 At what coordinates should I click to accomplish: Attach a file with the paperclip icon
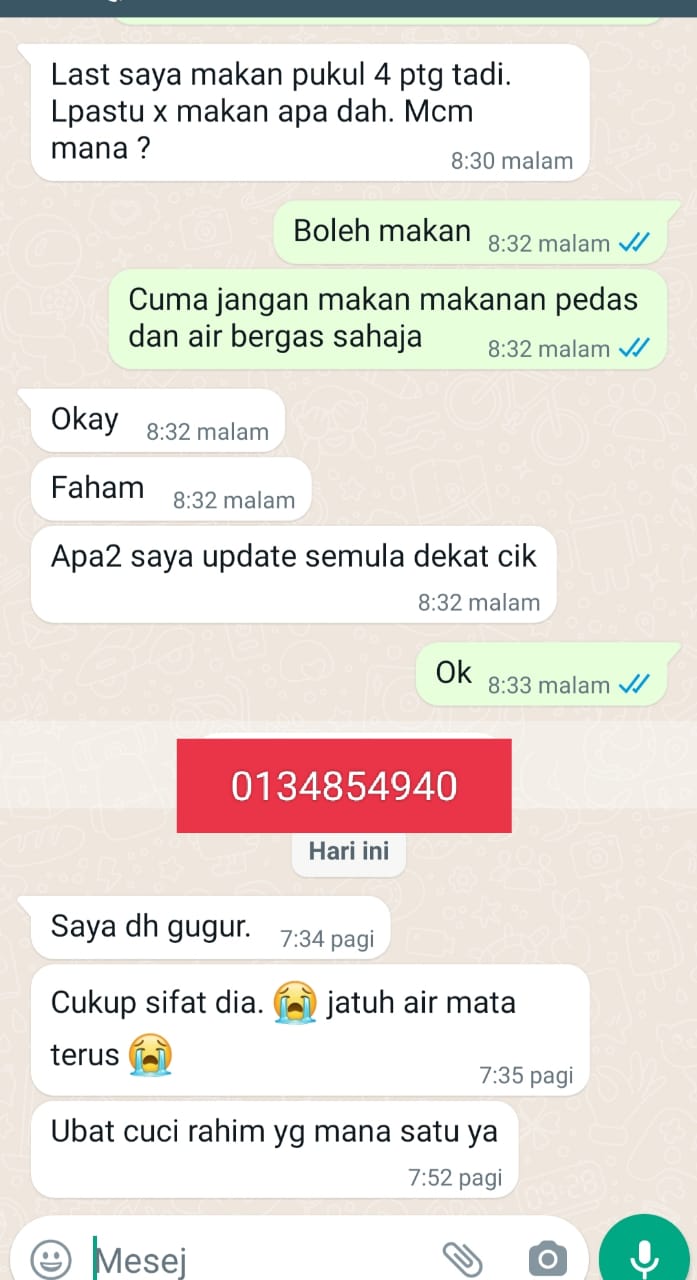[x=462, y=1256]
